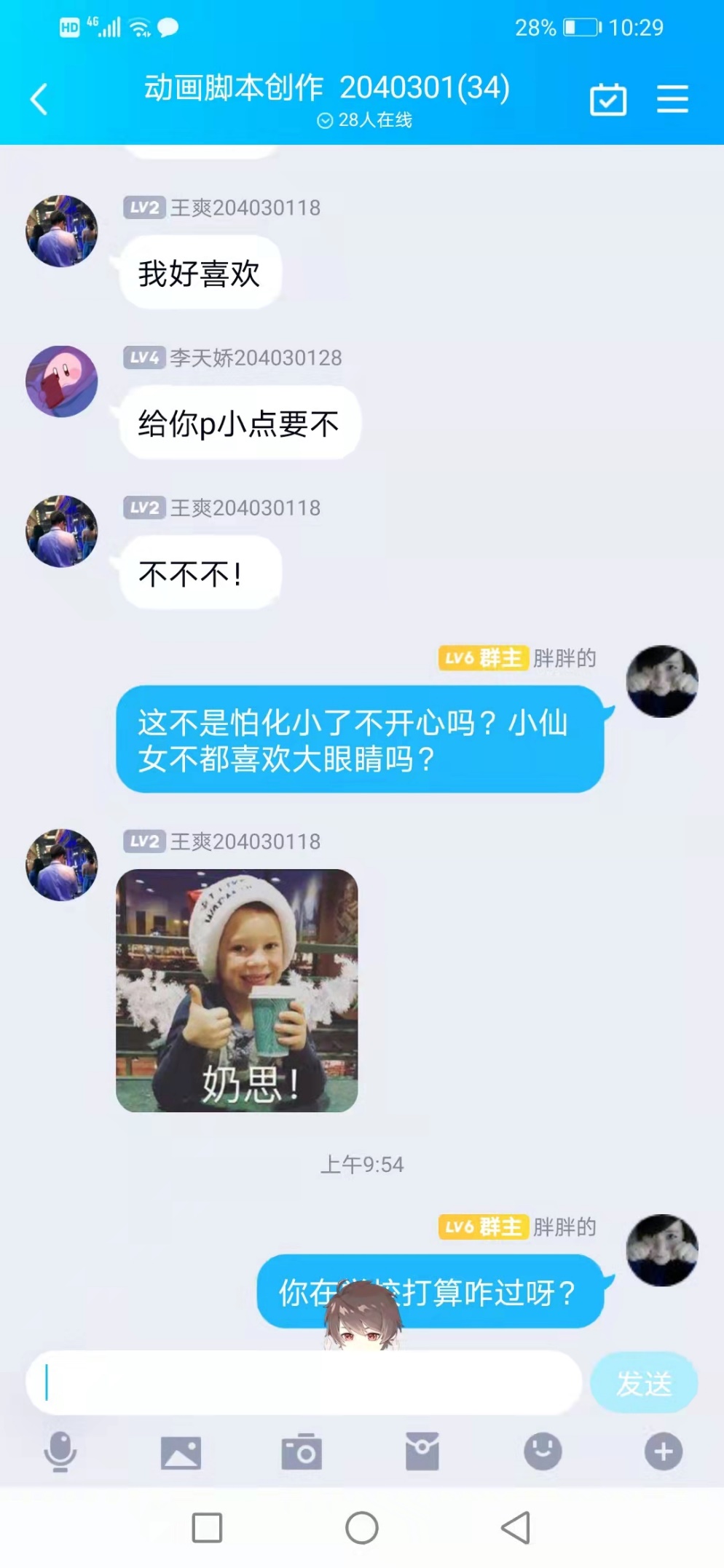Open the photo gallery picker
724x1568 pixels.
[181, 1452]
